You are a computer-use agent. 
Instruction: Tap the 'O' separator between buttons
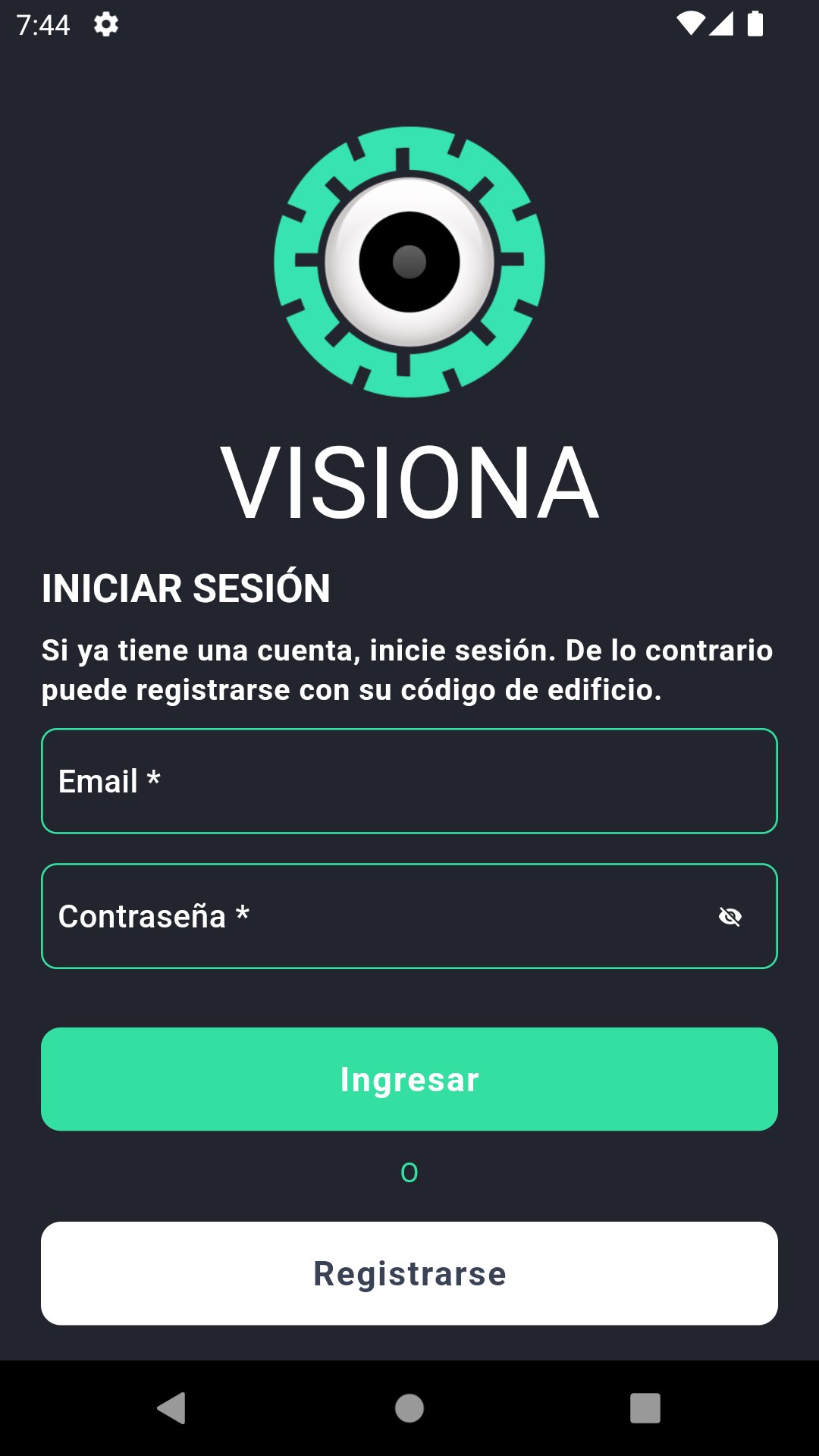[x=409, y=1172]
